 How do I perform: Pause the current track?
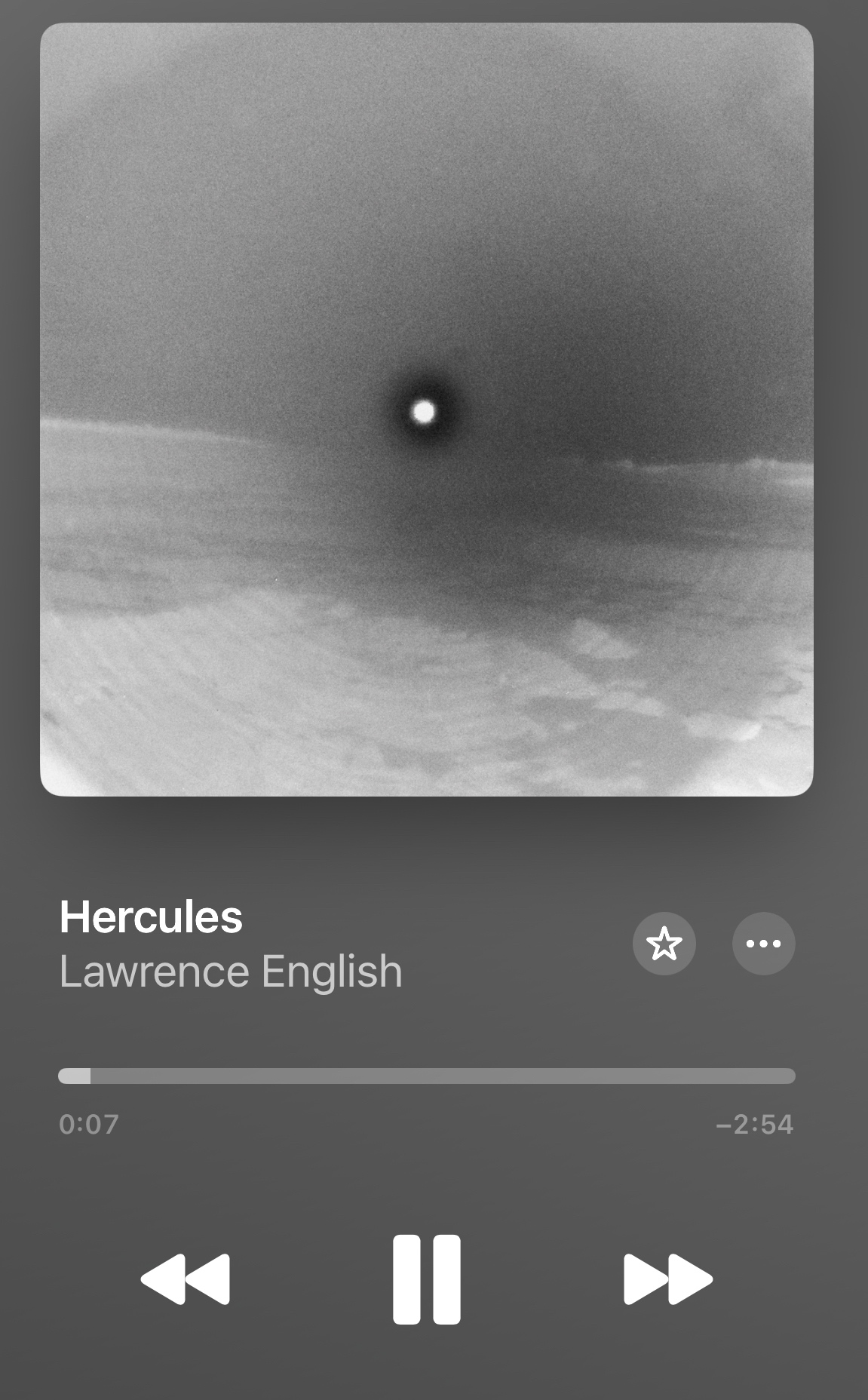pyautogui.click(x=426, y=1279)
